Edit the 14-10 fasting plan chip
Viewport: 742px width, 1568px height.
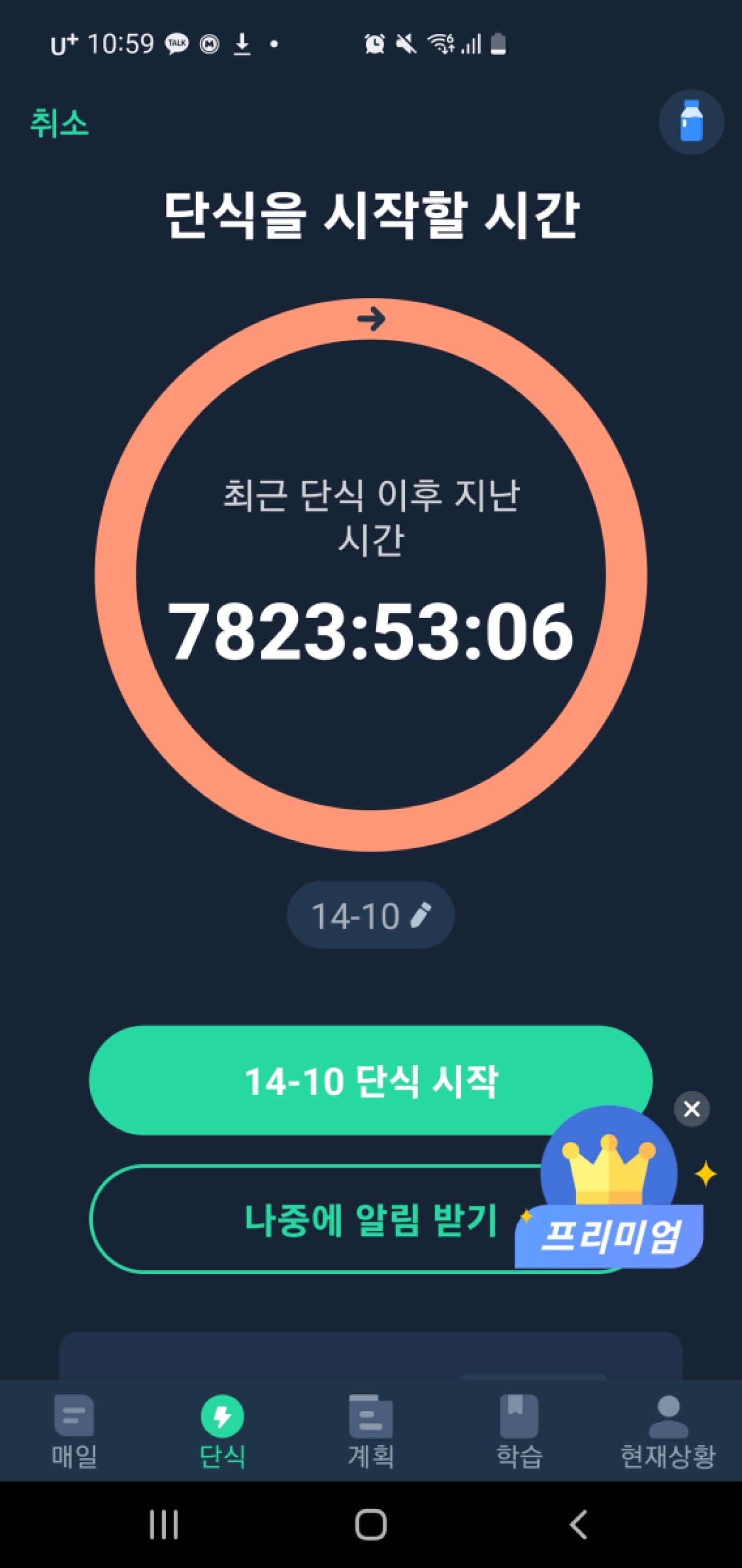(370, 915)
